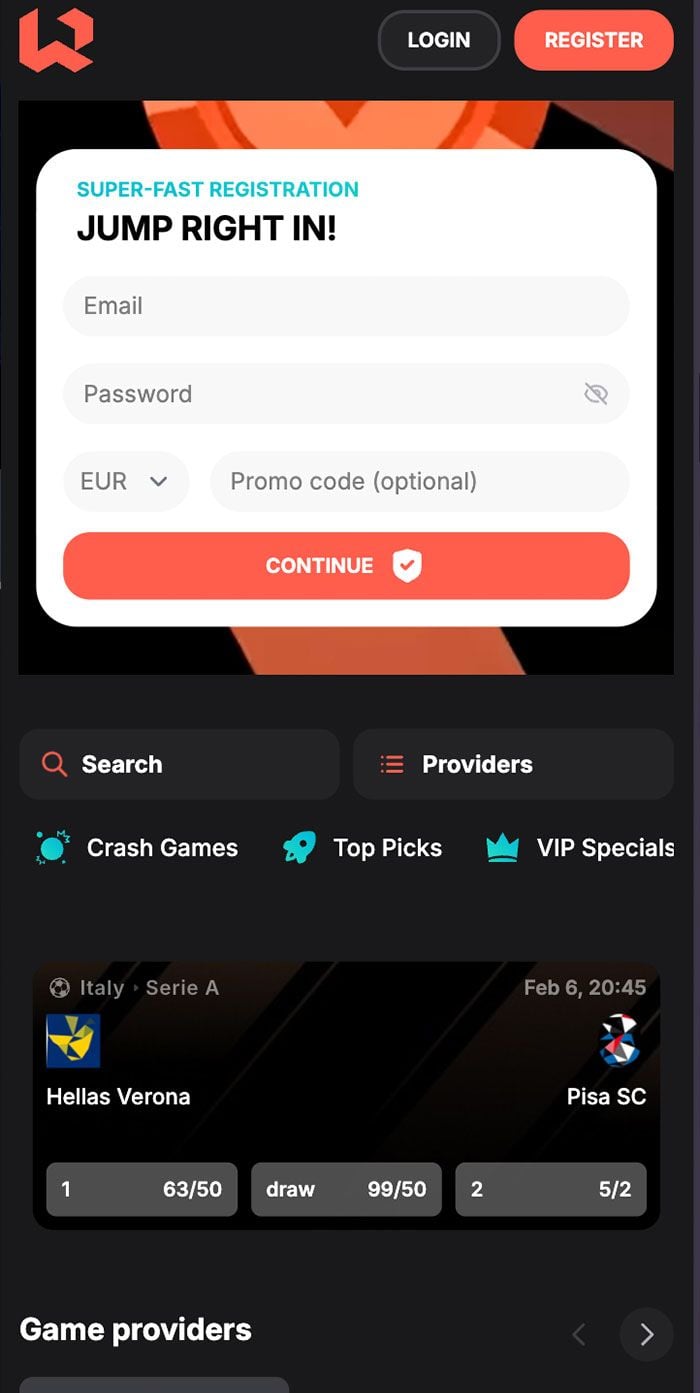The height and width of the screenshot is (1393, 700).
Task: Tap the LOGIN button
Action: (x=438, y=40)
